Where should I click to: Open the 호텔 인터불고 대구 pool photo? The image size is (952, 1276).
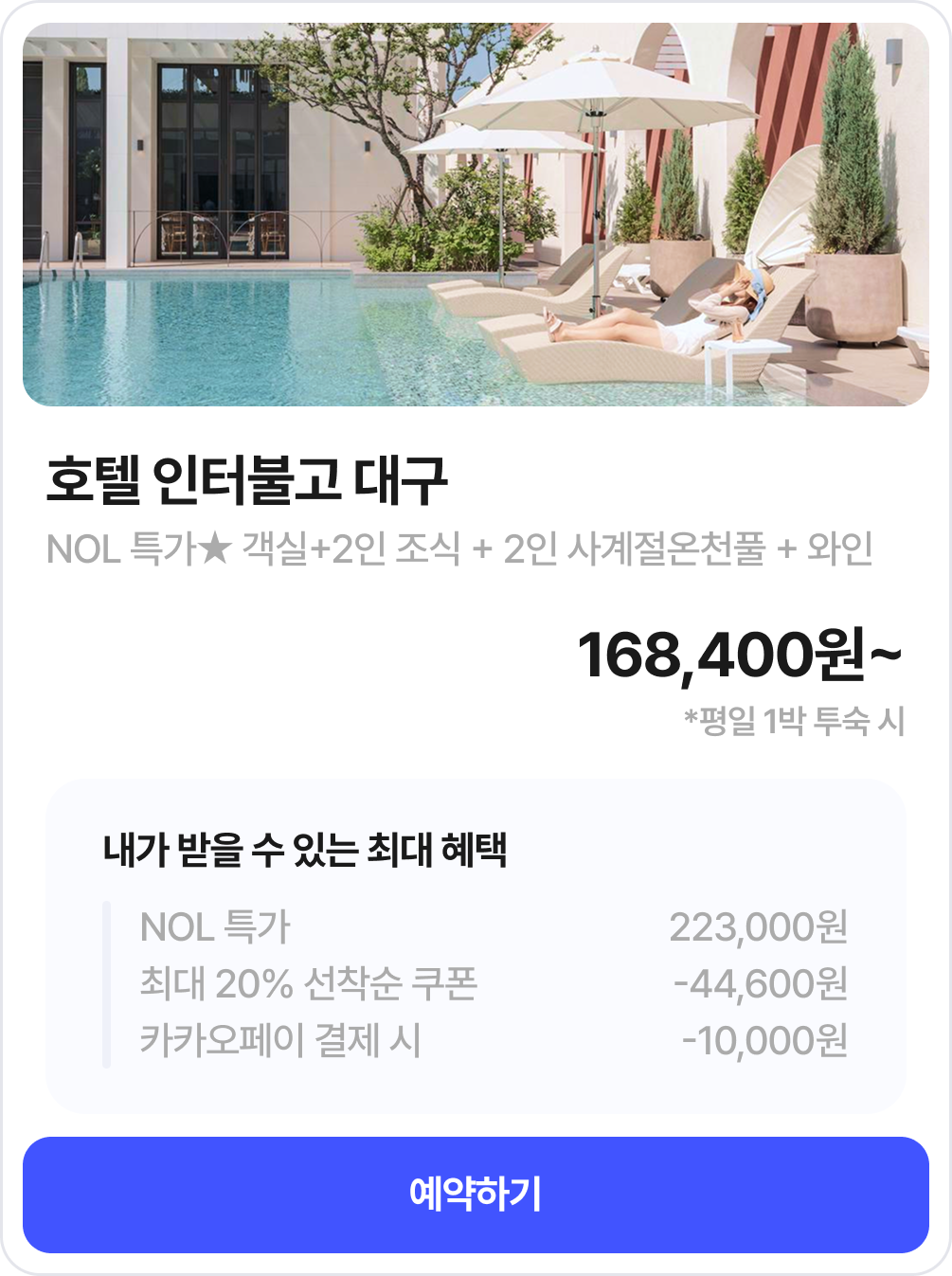pyautogui.click(x=476, y=215)
